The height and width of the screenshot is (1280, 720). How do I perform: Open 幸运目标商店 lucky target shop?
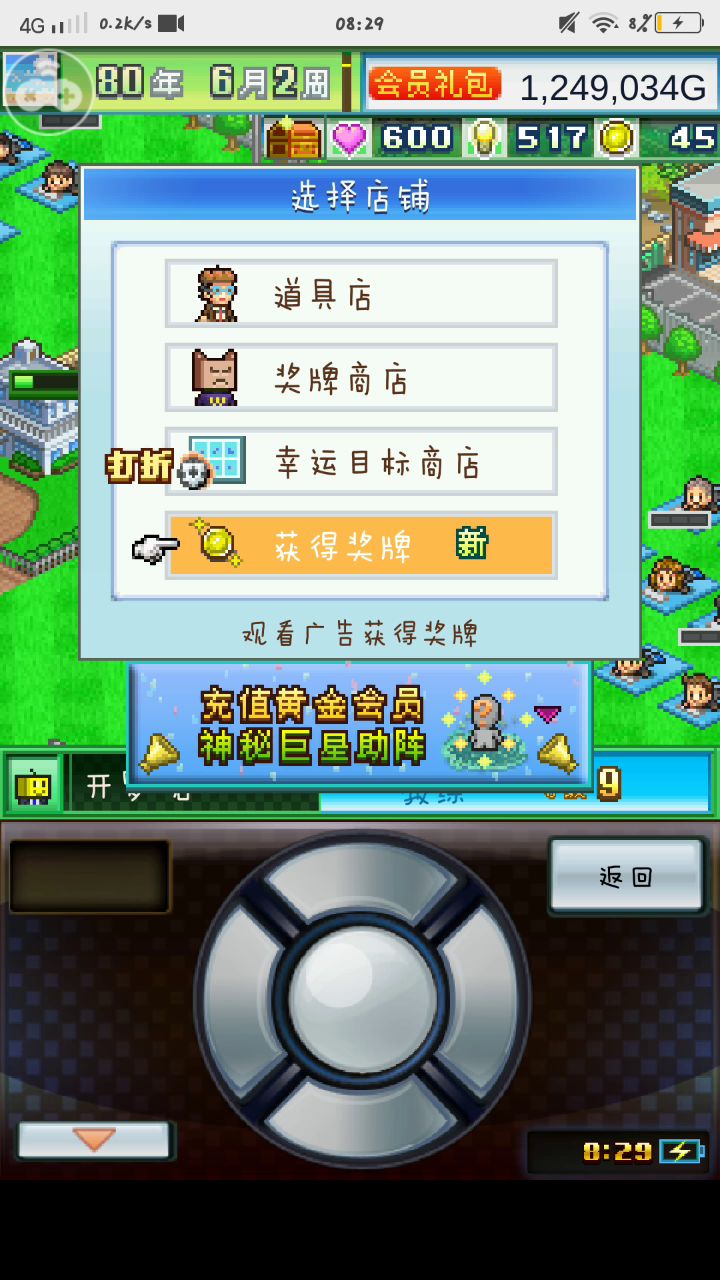(x=360, y=462)
